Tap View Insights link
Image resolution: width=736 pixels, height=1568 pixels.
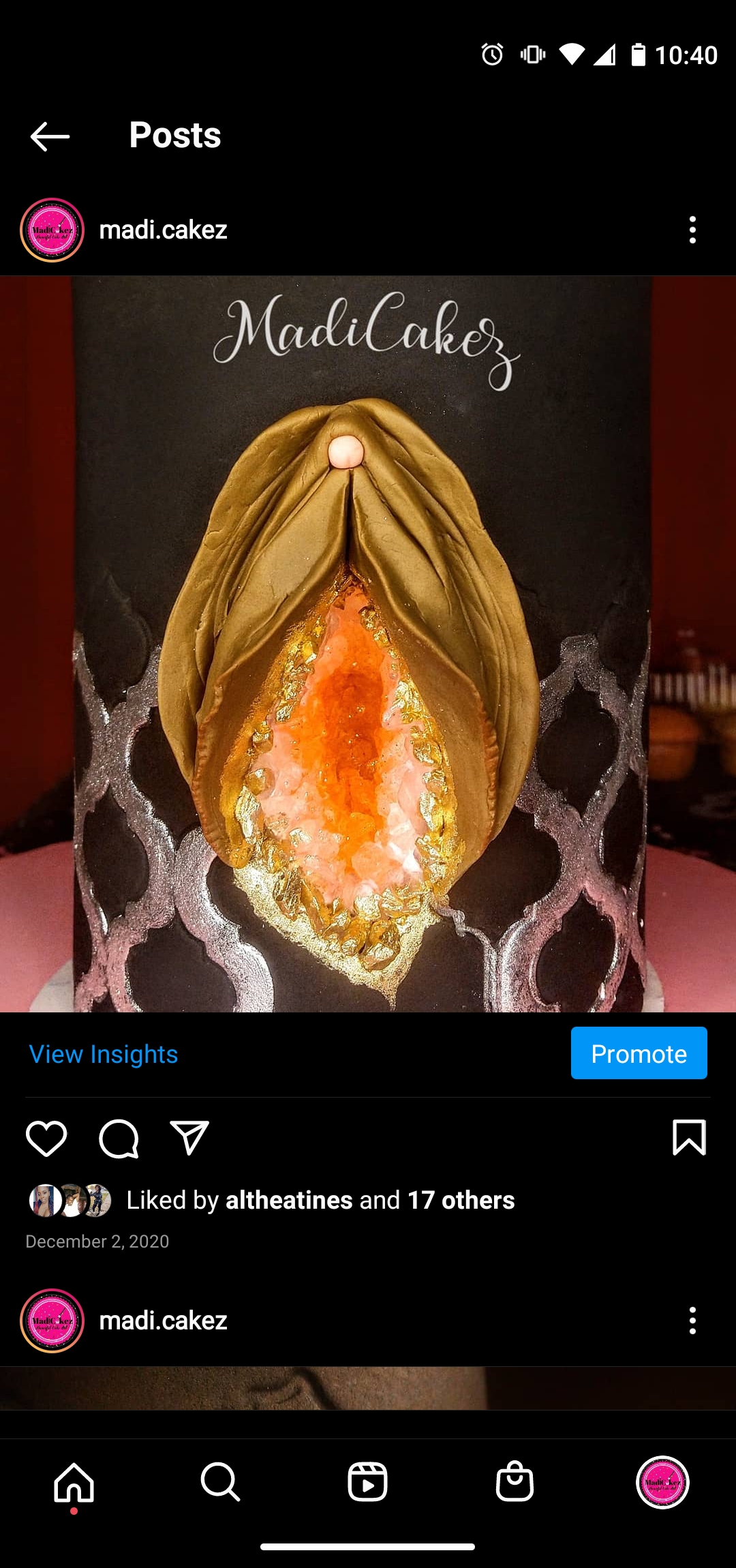[x=104, y=1054]
